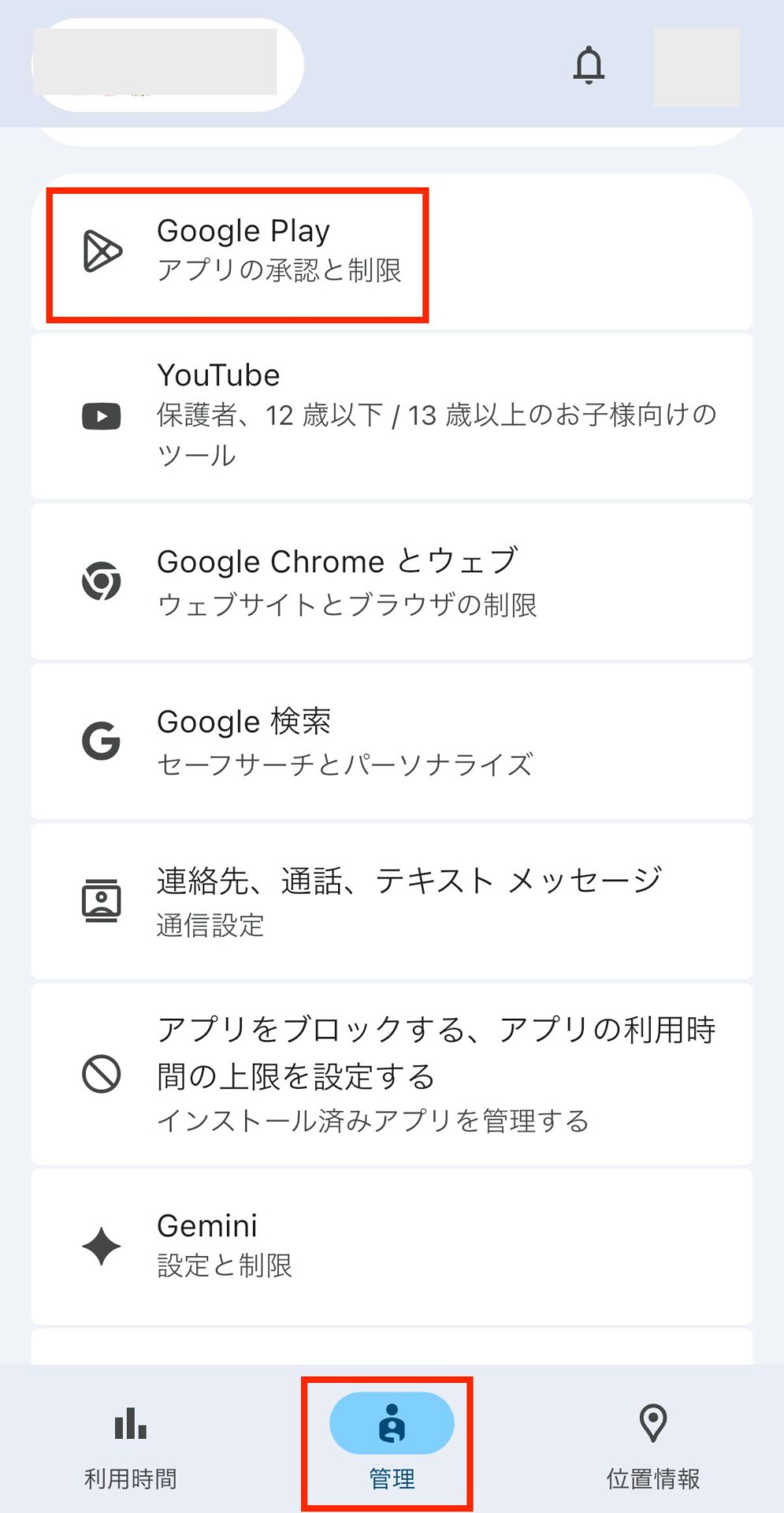This screenshot has width=784, height=1513.
Task: Click the notification bell icon
Action: pos(588,66)
